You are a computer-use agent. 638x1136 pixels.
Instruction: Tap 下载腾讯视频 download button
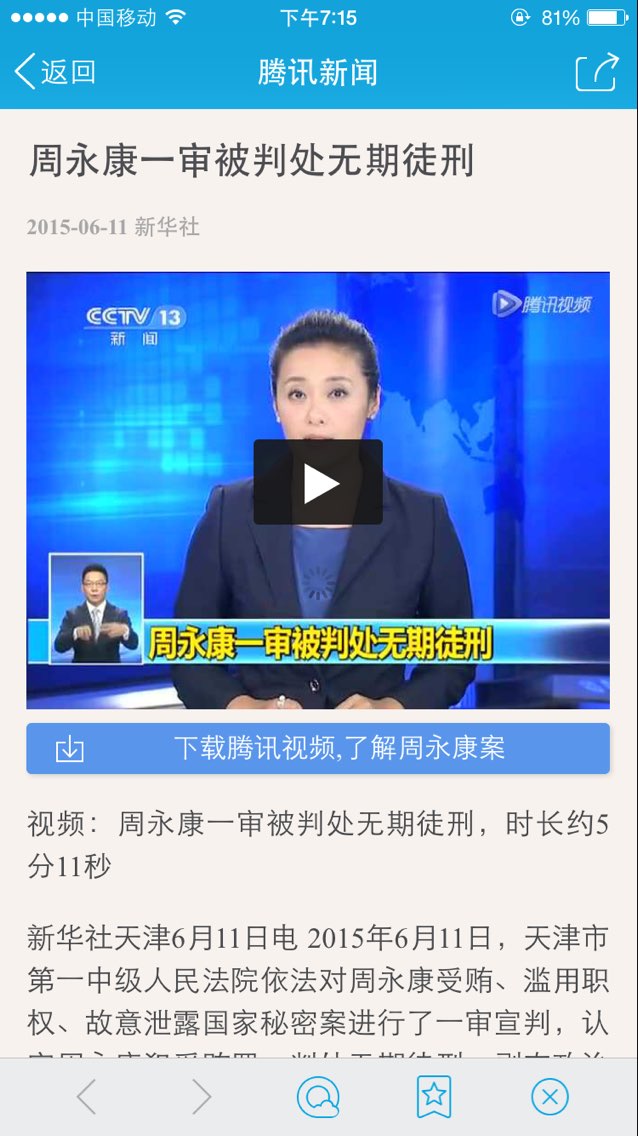318,748
